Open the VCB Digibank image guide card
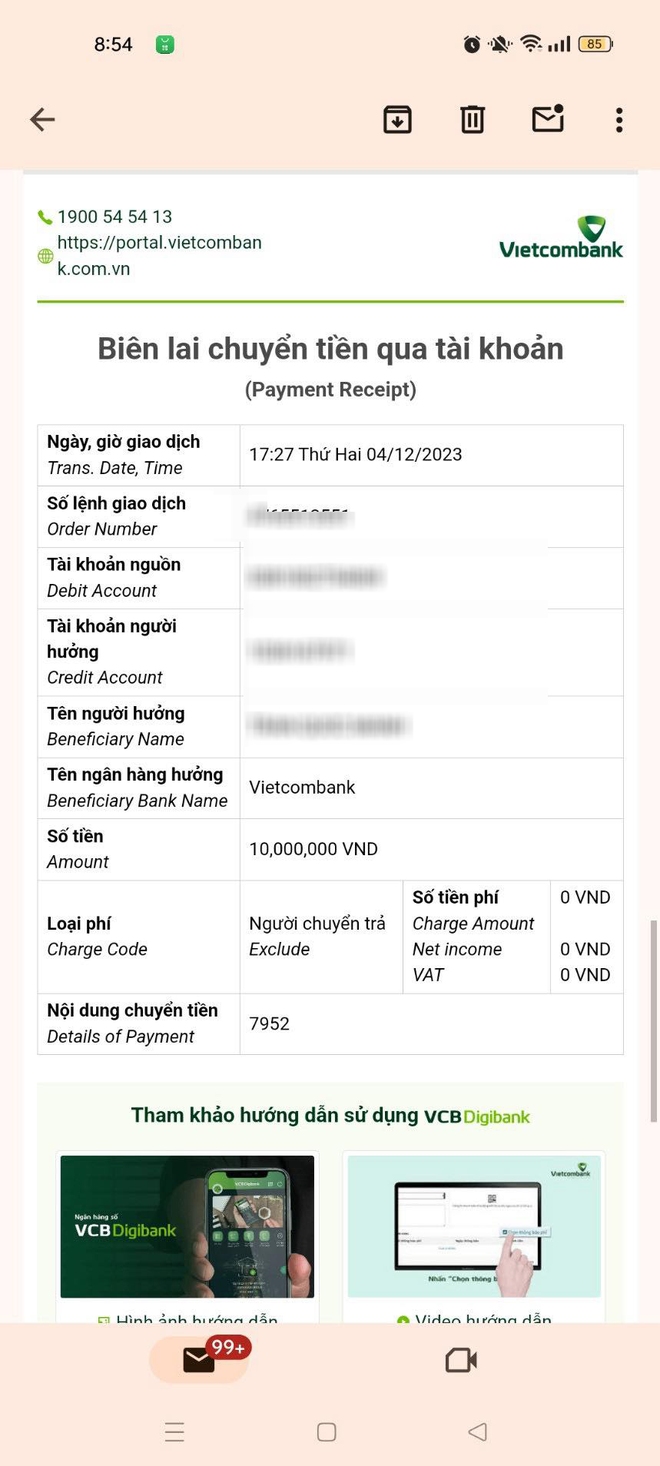 click(x=187, y=1226)
